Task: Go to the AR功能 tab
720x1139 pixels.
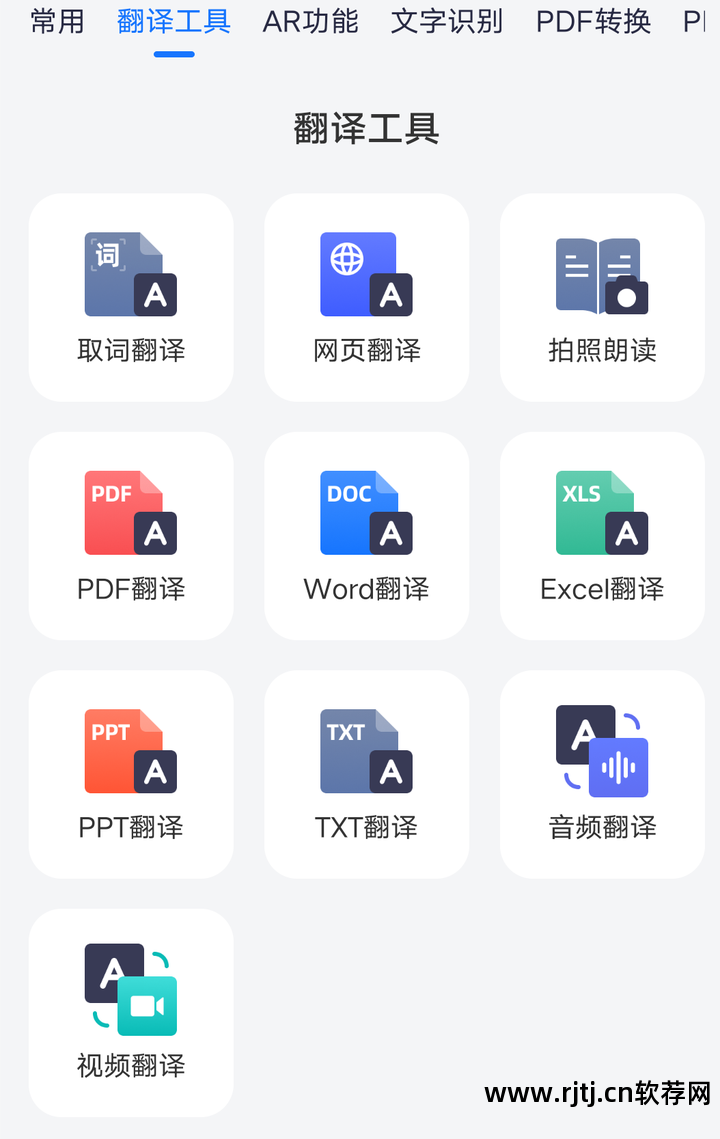Action: click(x=310, y=21)
